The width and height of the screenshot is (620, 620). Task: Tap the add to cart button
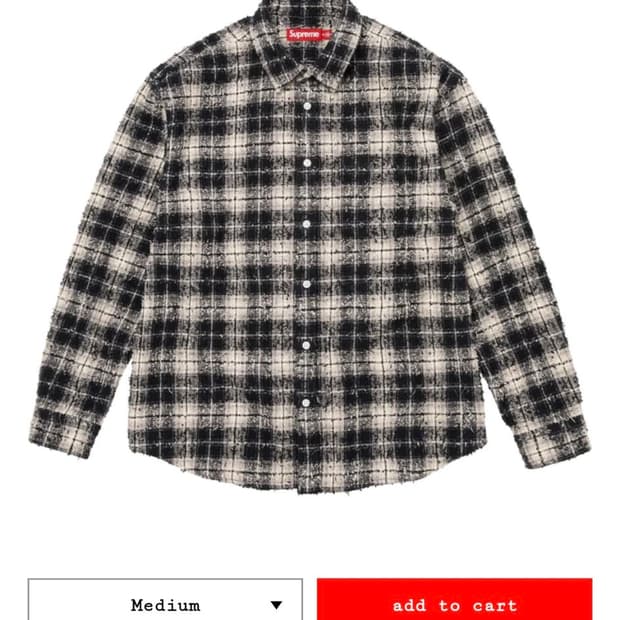[454, 599]
